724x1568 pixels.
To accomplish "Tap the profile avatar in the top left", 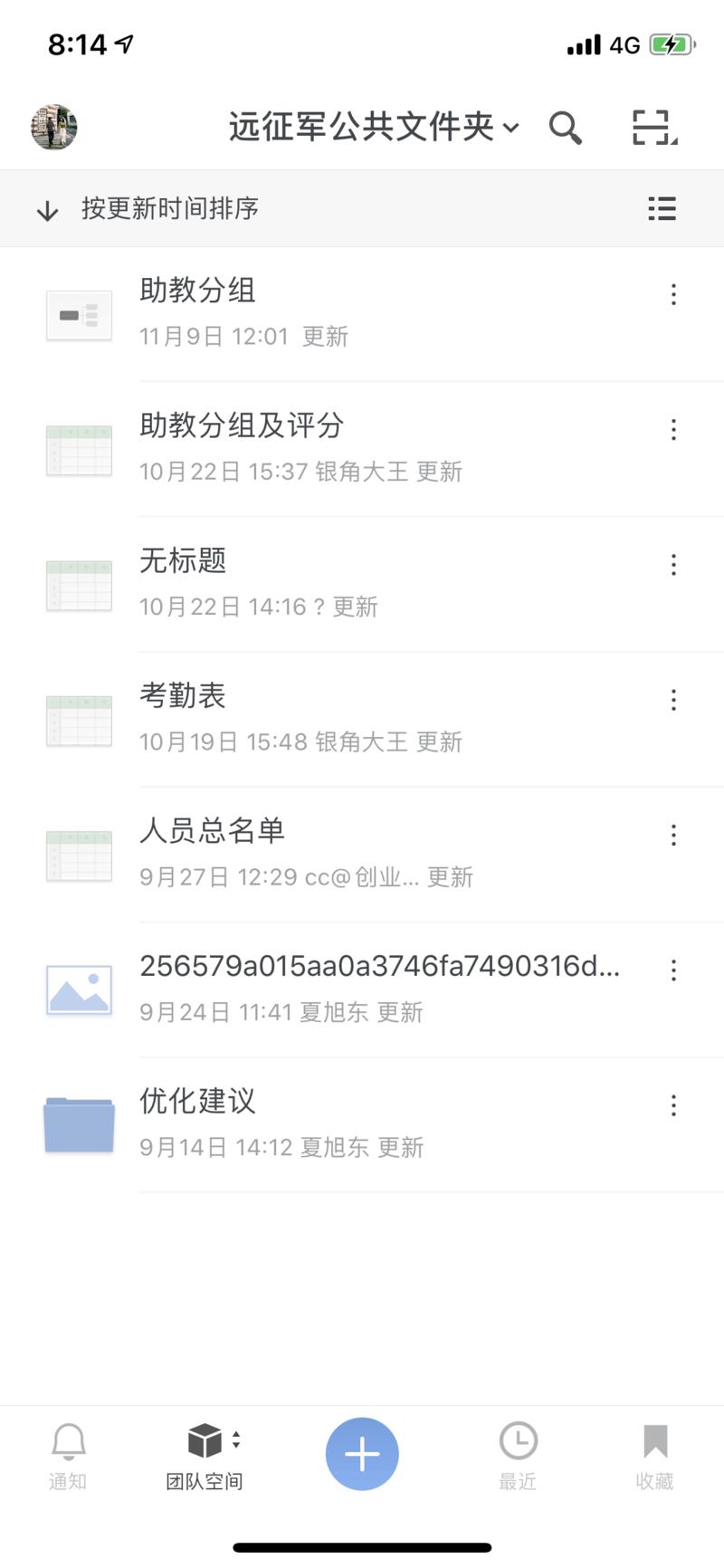I will tap(53, 127).
